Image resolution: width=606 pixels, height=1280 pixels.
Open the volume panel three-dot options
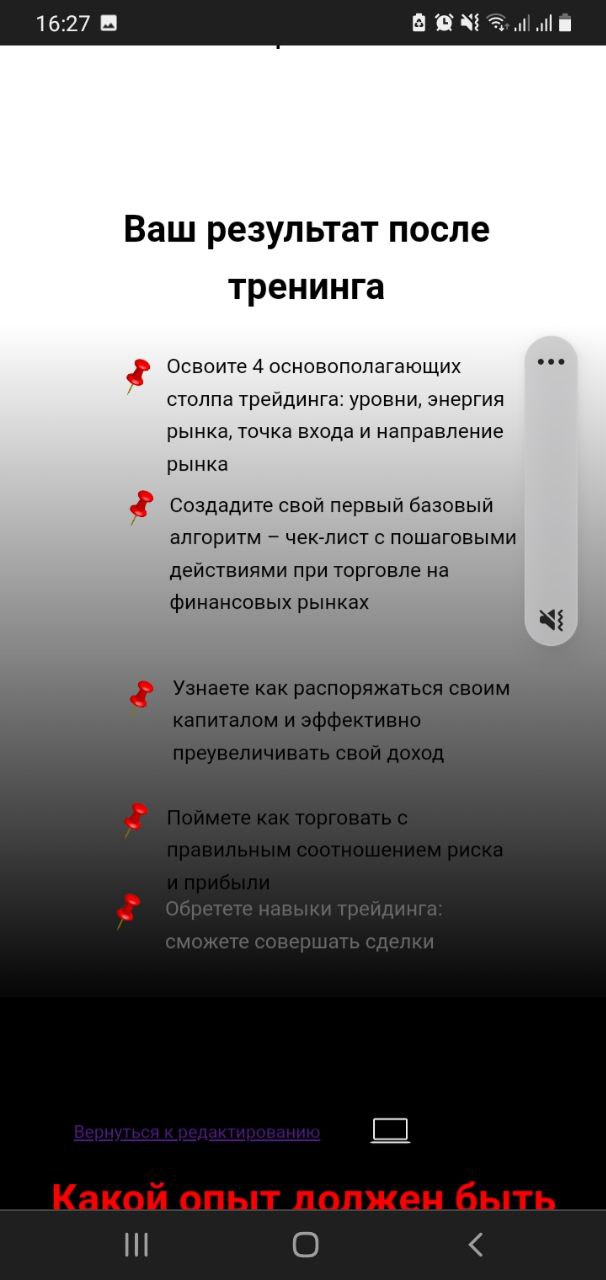pos(551,362)
